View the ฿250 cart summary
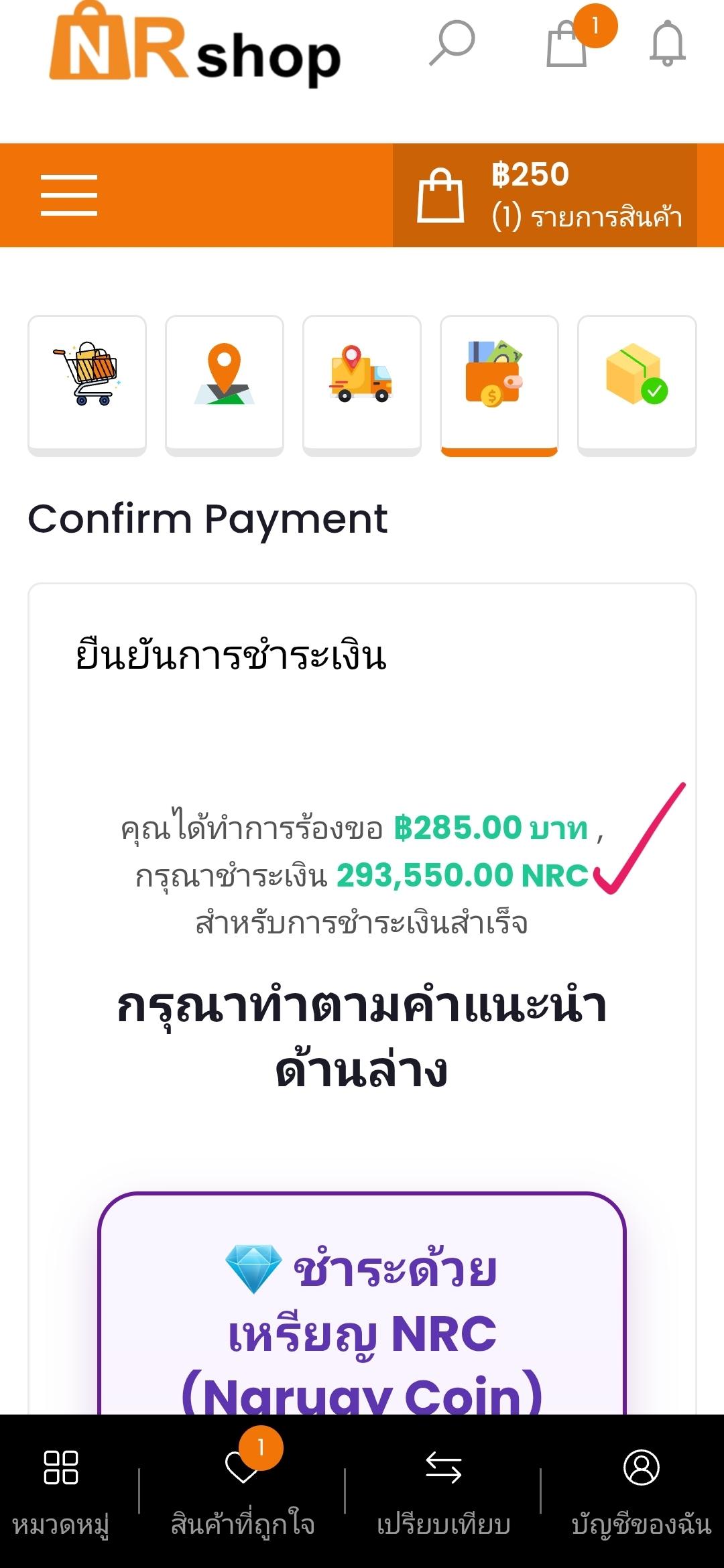Image resolution: width=724 pixels, height=1568 pixels. coord(550,195)
